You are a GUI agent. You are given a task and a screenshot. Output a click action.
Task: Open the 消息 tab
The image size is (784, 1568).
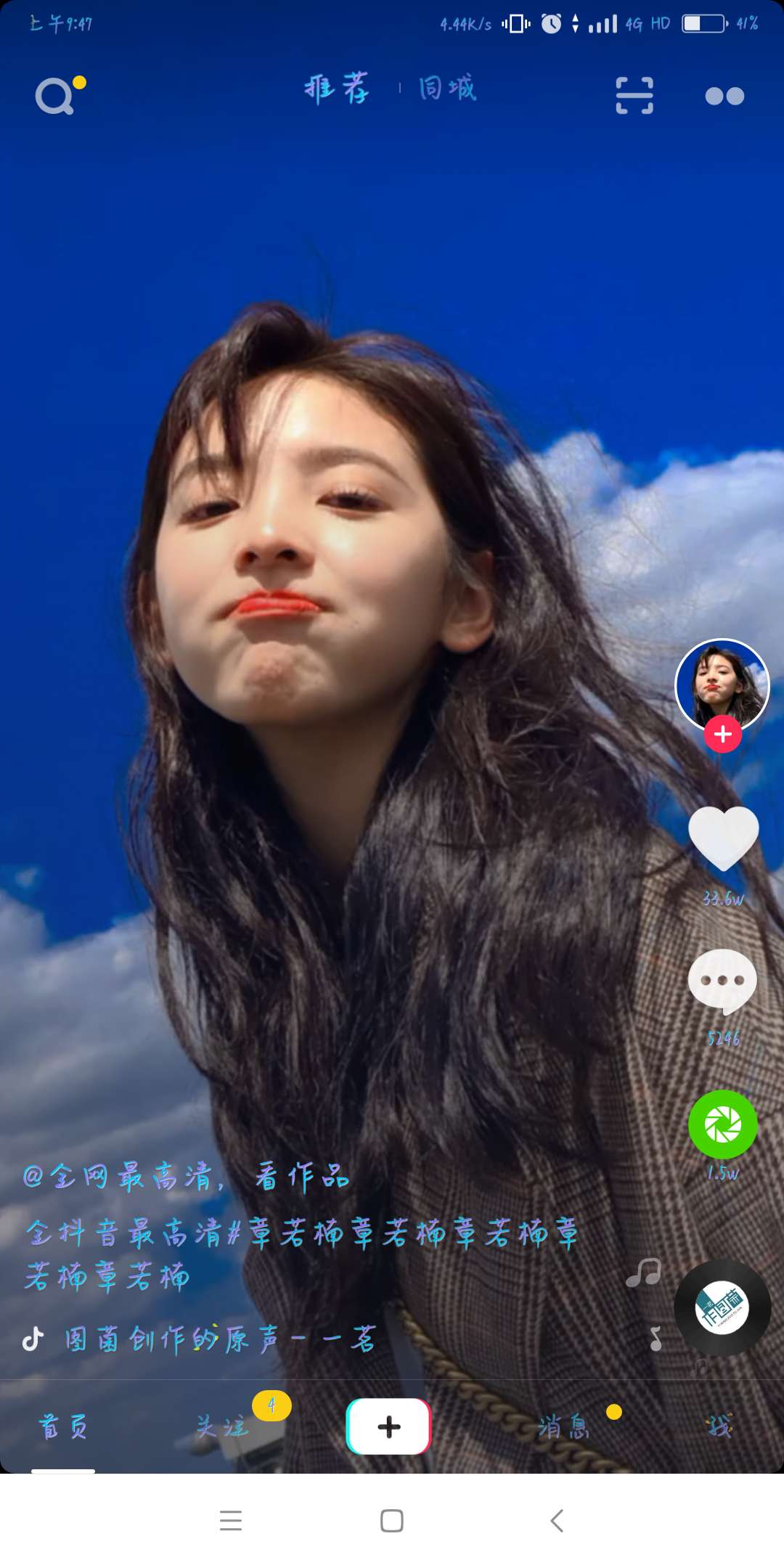564,1427
